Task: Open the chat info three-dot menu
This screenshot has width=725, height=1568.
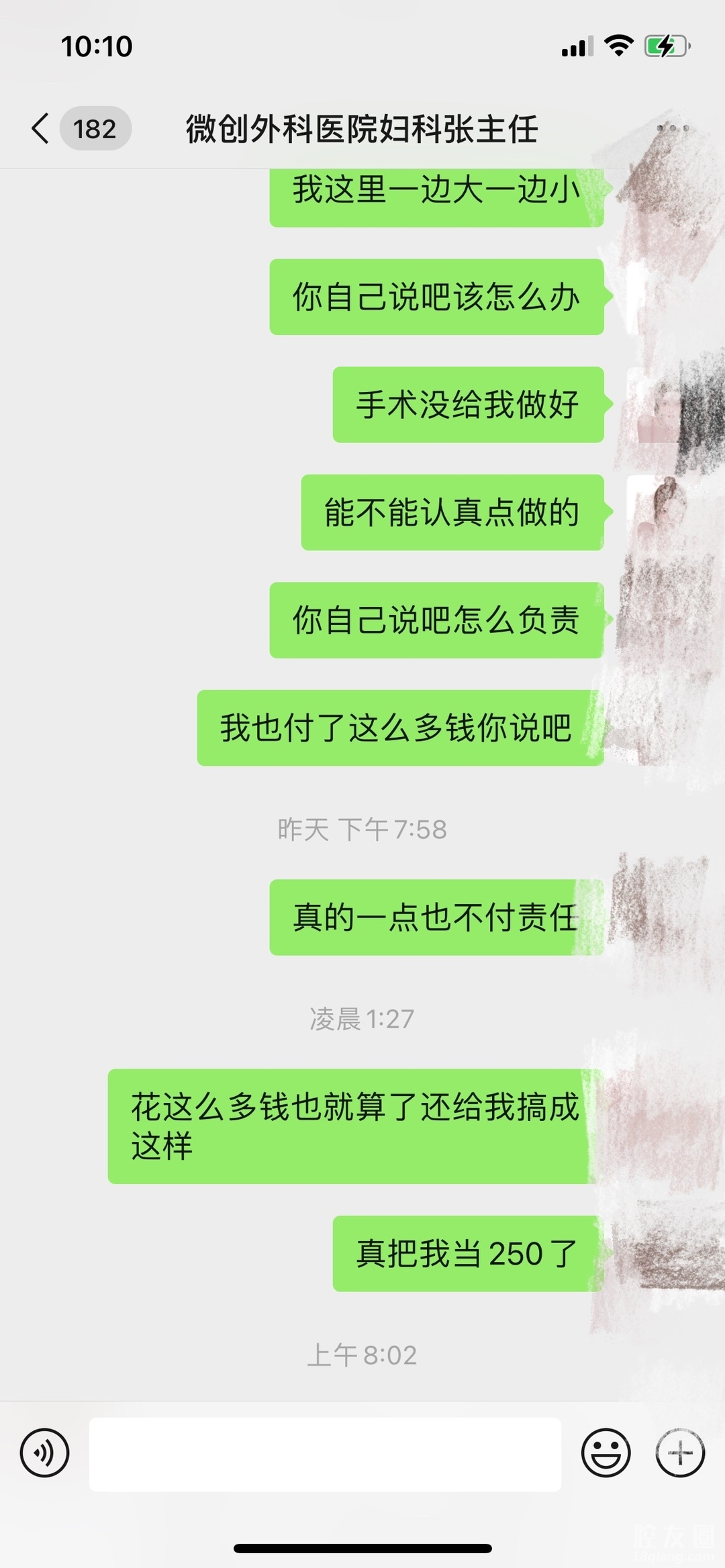Action: 673,128
